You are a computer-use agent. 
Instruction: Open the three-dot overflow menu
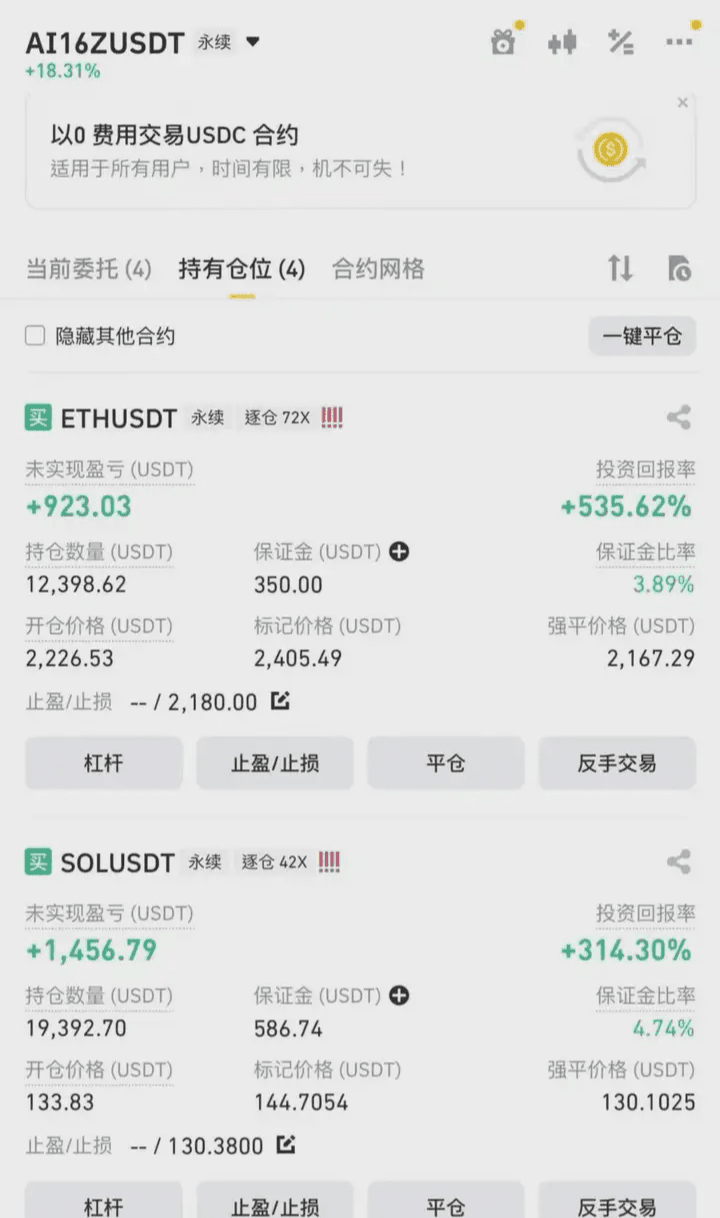click(x=679, y=42)
